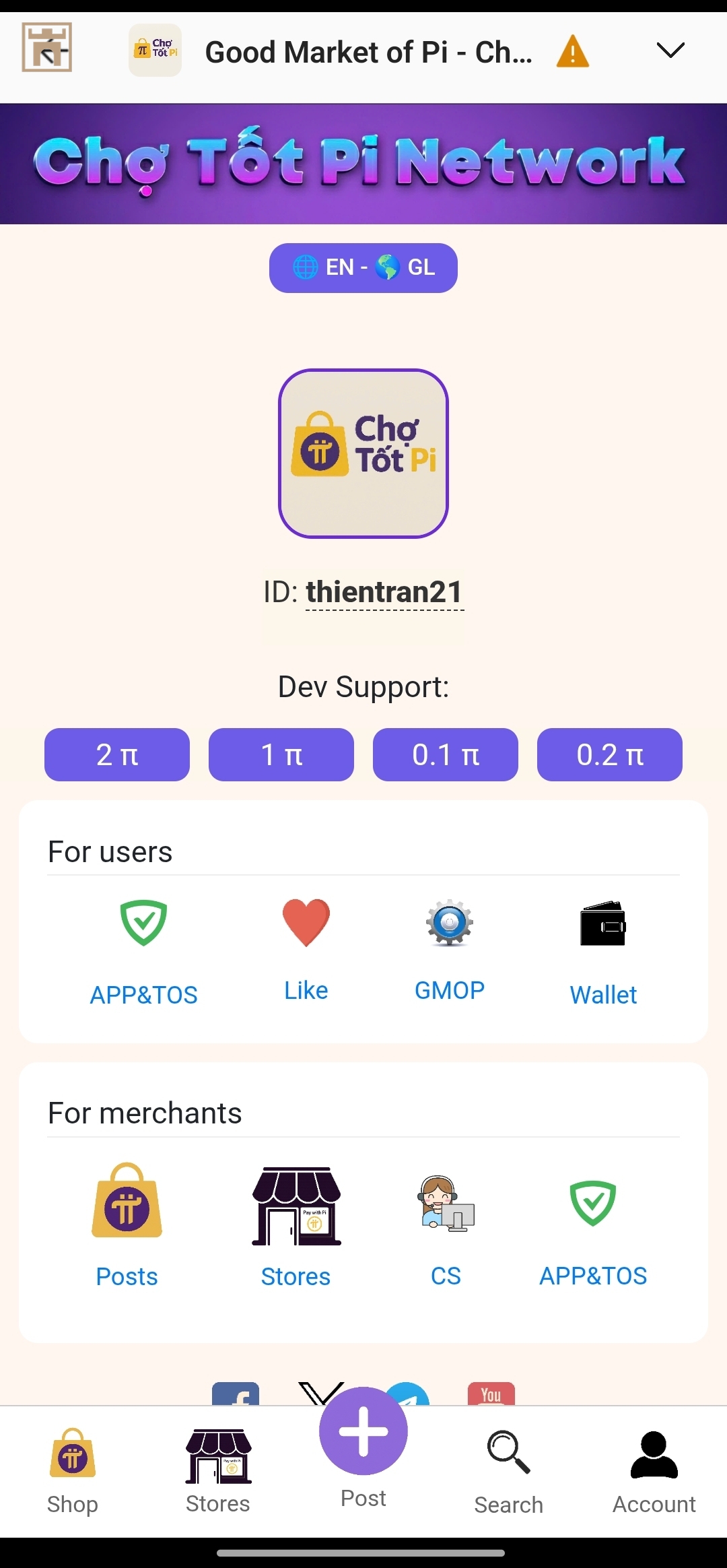Screen dimensions: 727x1568
Task: Change language via EN - GL button
Action: (363, 268)
